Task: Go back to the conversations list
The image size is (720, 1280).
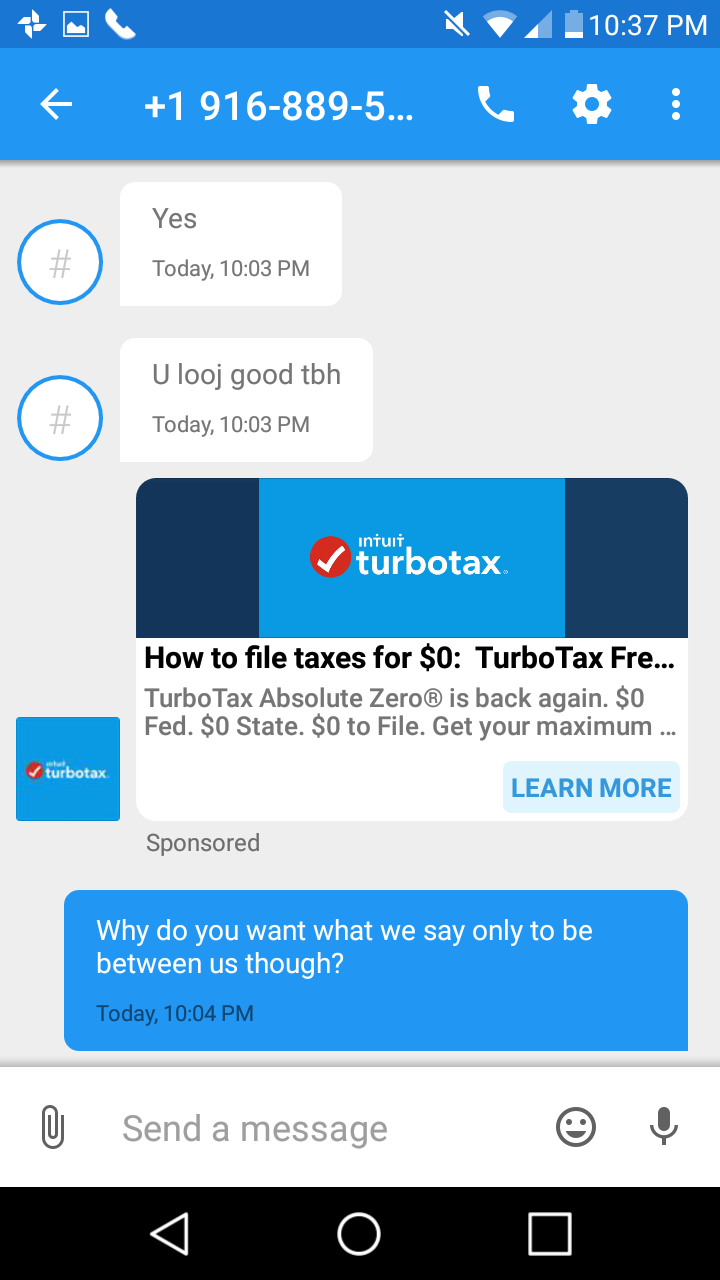Action: [56, 104]
